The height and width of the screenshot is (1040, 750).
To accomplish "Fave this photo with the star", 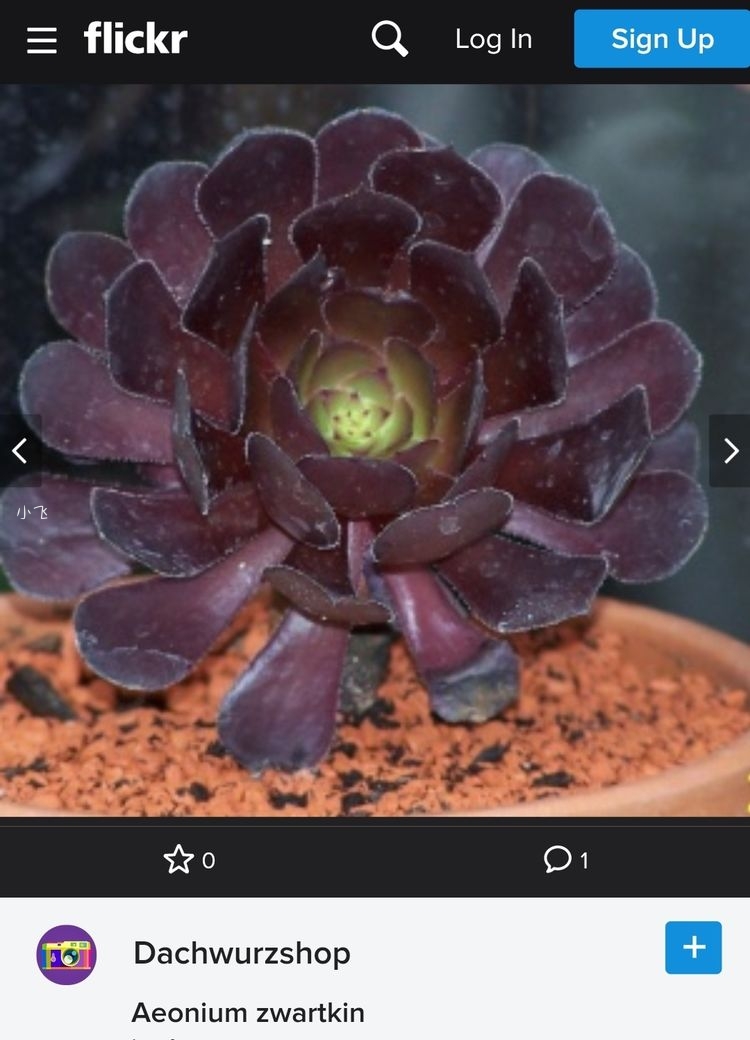I will point(179,859).
